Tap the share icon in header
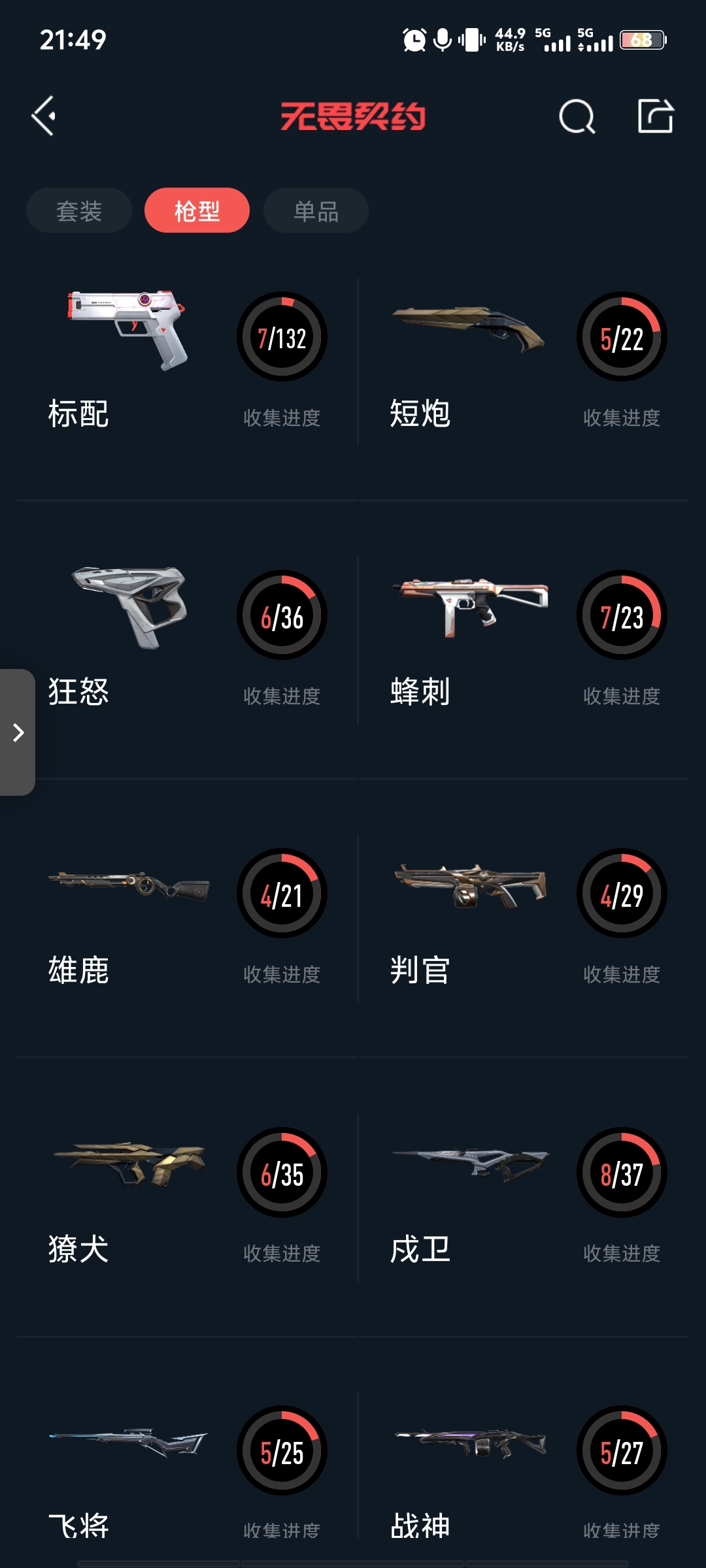 (x=655, y=116)
